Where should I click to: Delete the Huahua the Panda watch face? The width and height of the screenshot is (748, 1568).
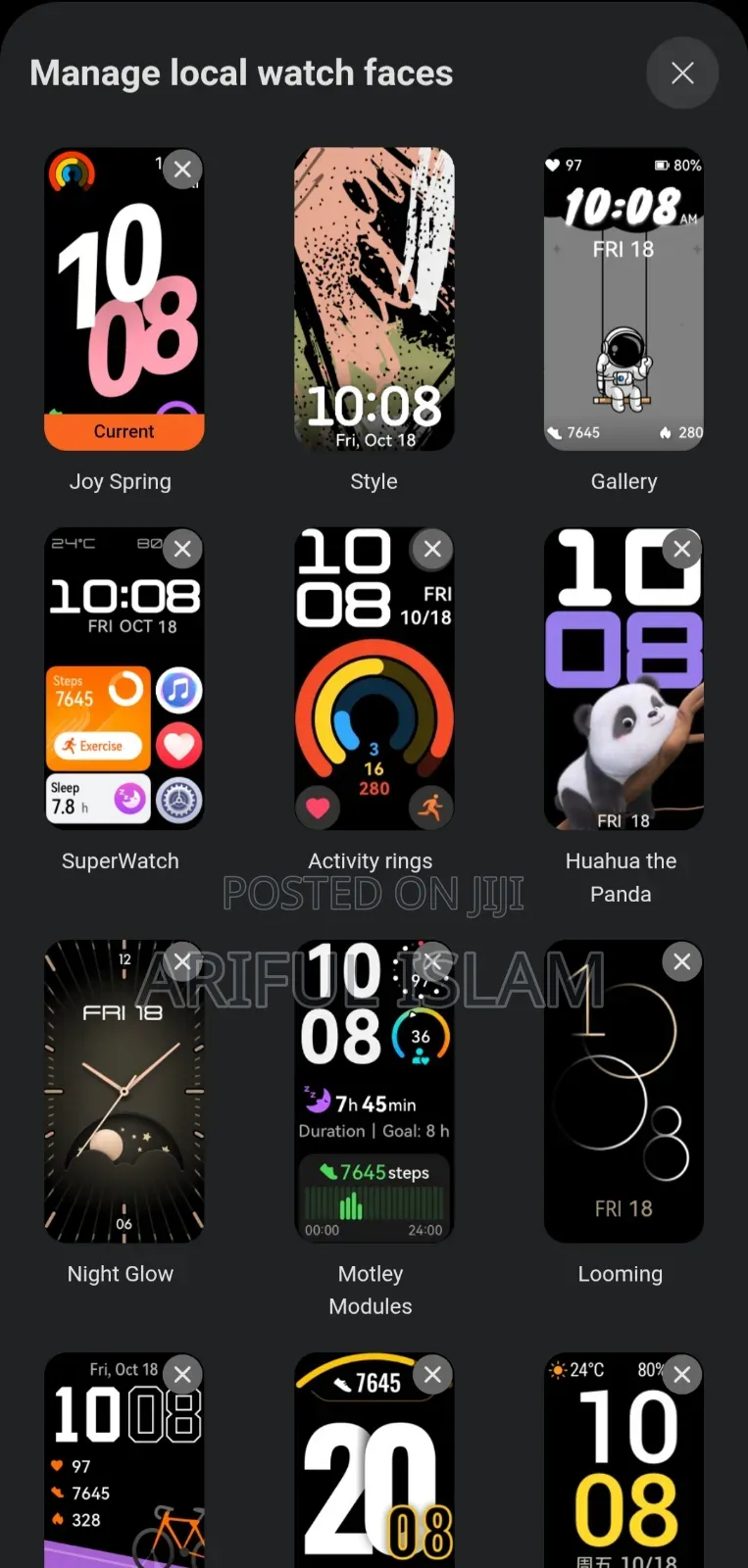pyautogui.click(x=682, y=549)
